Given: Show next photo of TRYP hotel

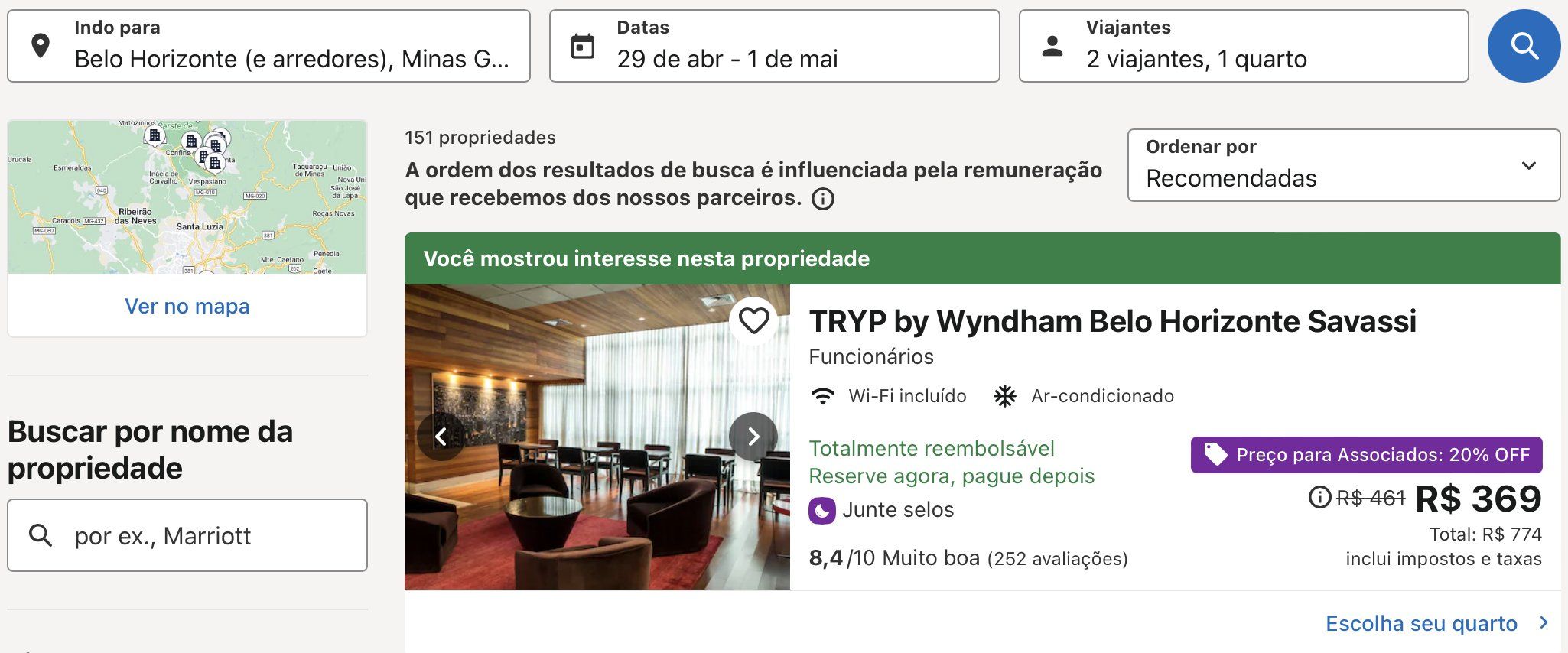Looking at the screenshot, I should pos(753,437).
